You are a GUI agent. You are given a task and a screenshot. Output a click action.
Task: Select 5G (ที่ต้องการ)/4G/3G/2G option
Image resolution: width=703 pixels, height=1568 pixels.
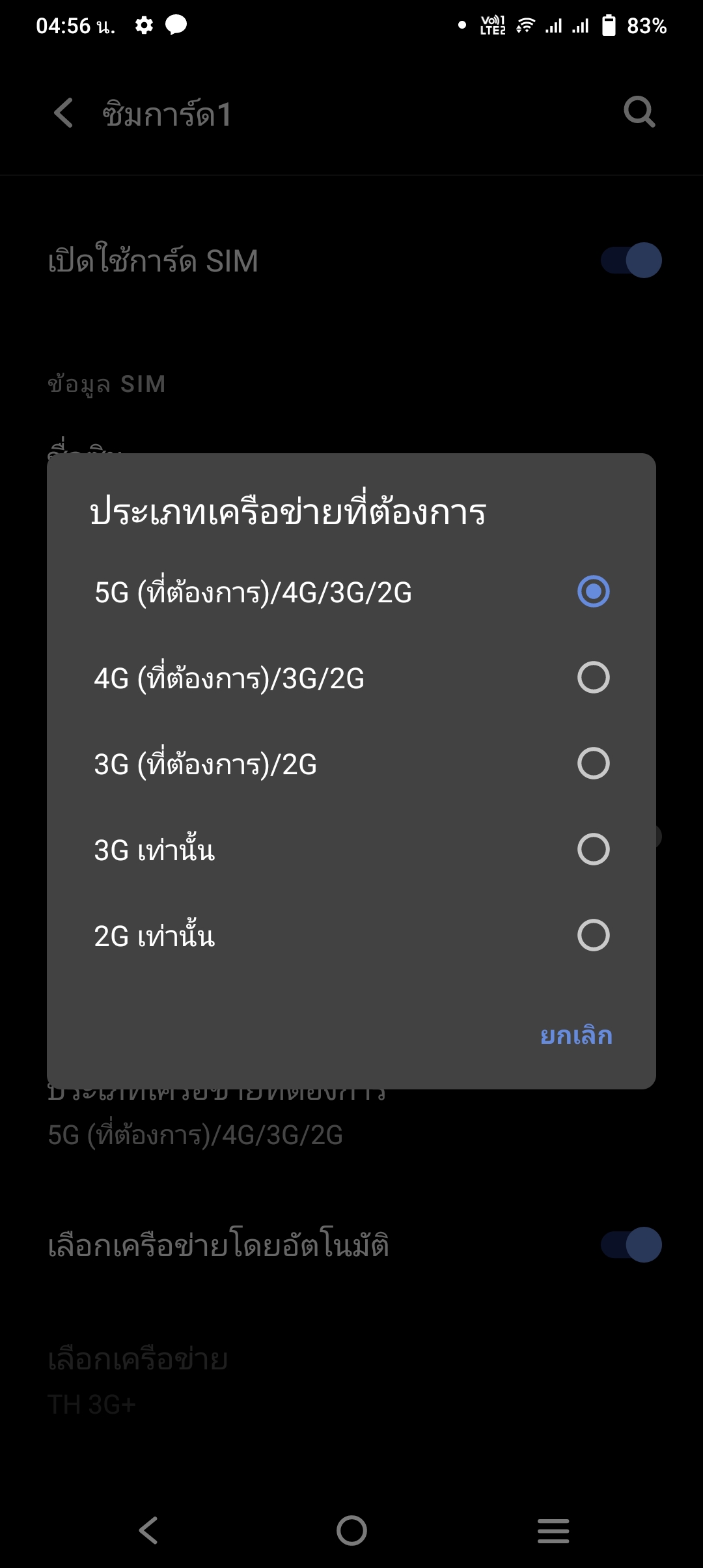tap(351, 592)
